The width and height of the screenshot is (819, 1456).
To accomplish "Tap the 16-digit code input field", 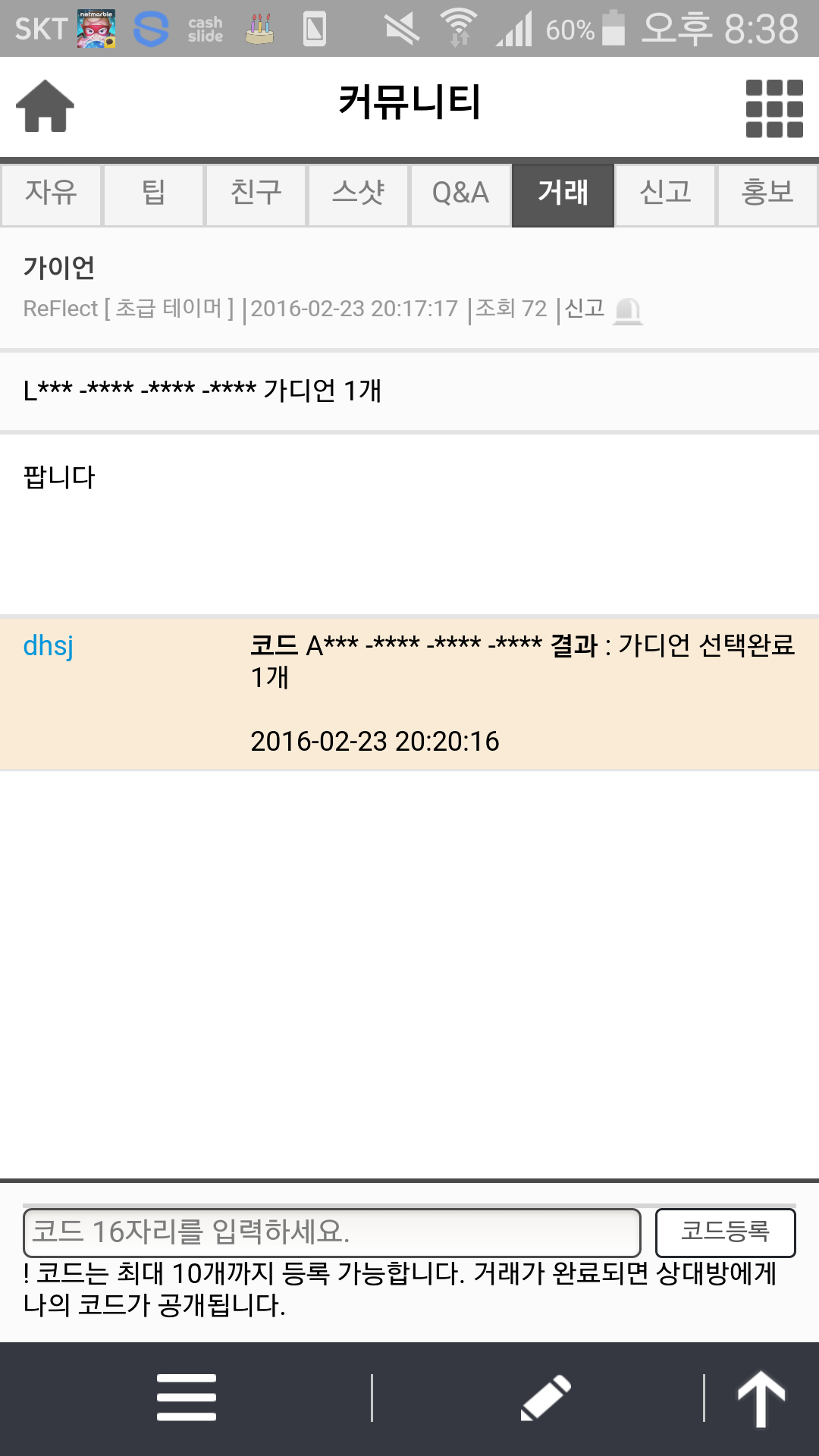I will [332, 1232].
